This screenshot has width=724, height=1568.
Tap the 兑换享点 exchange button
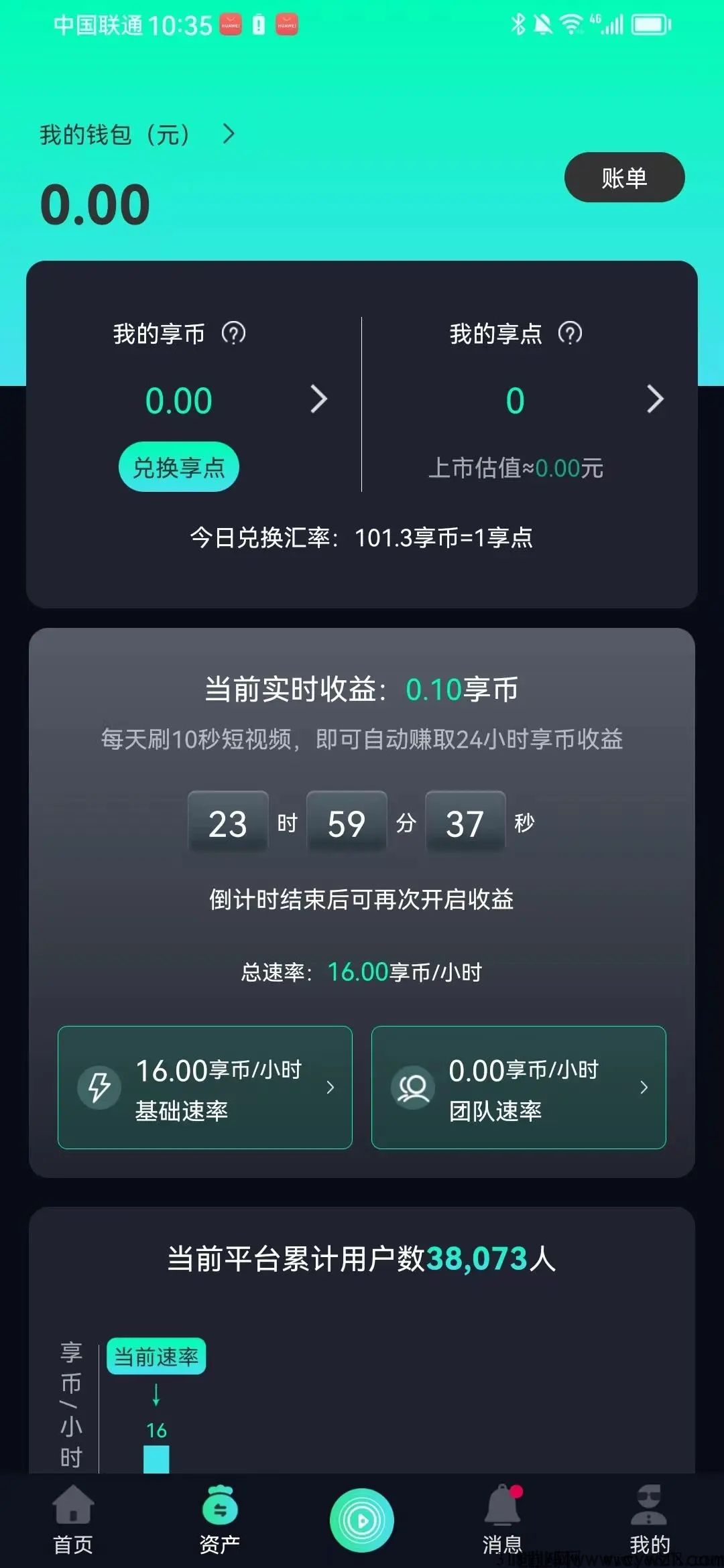click(179, 467)
